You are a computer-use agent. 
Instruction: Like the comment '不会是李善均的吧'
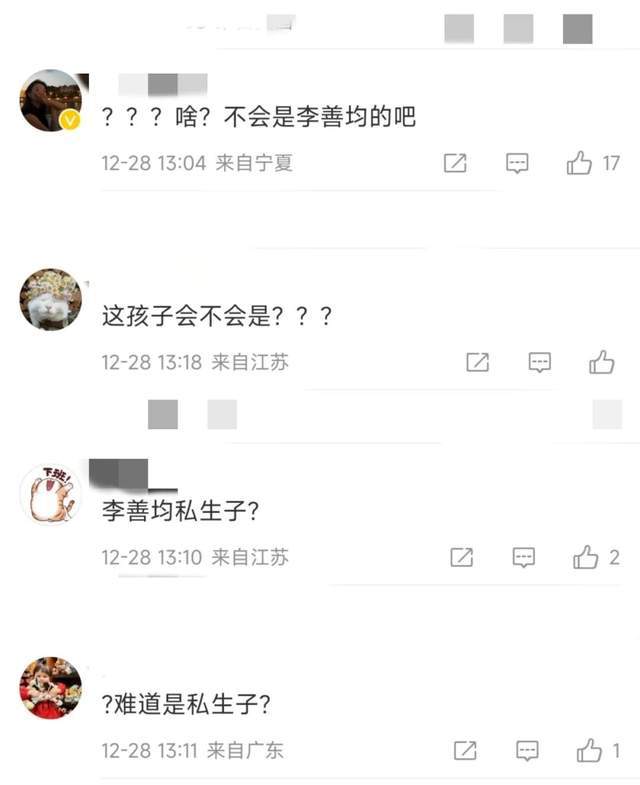[579, 164]
